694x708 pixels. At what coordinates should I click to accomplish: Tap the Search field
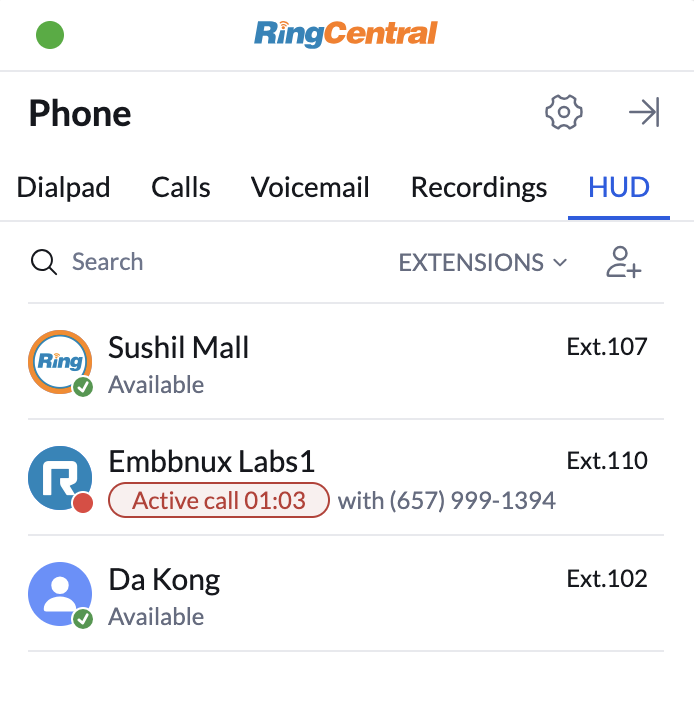(200, 262)
